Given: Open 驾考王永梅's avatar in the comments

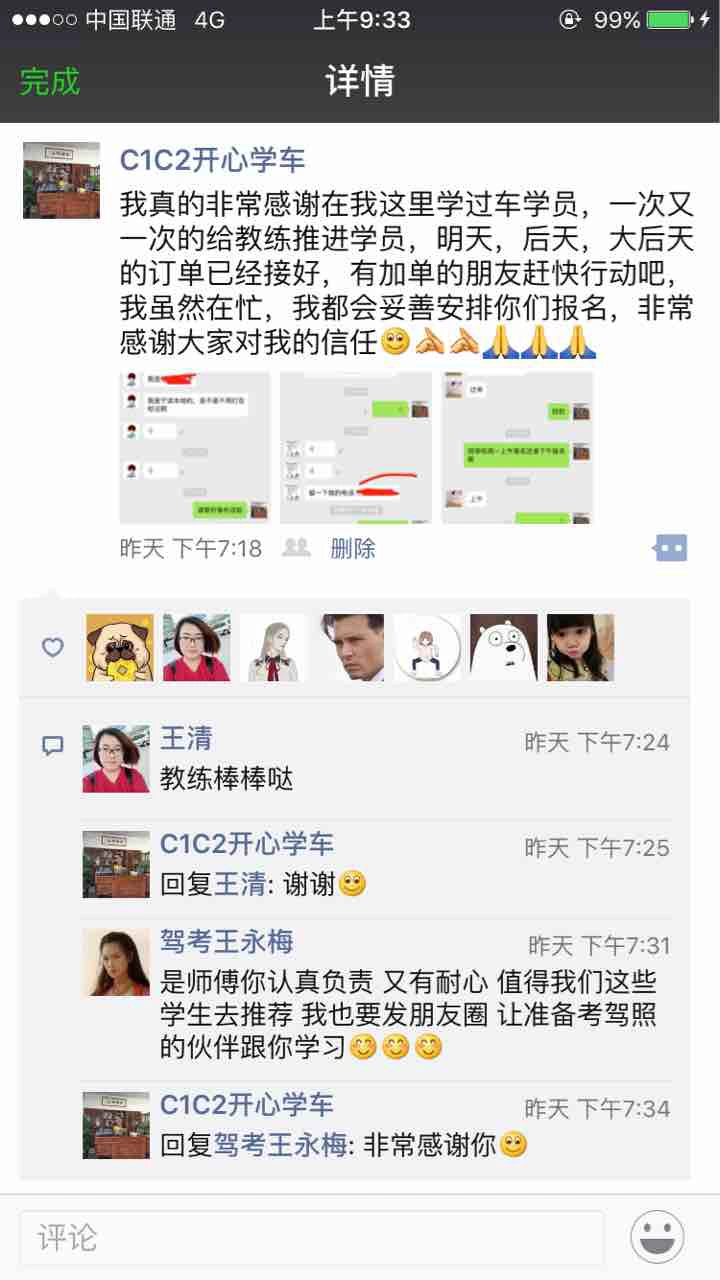Looking at the screenshot, I should [116, 962].
